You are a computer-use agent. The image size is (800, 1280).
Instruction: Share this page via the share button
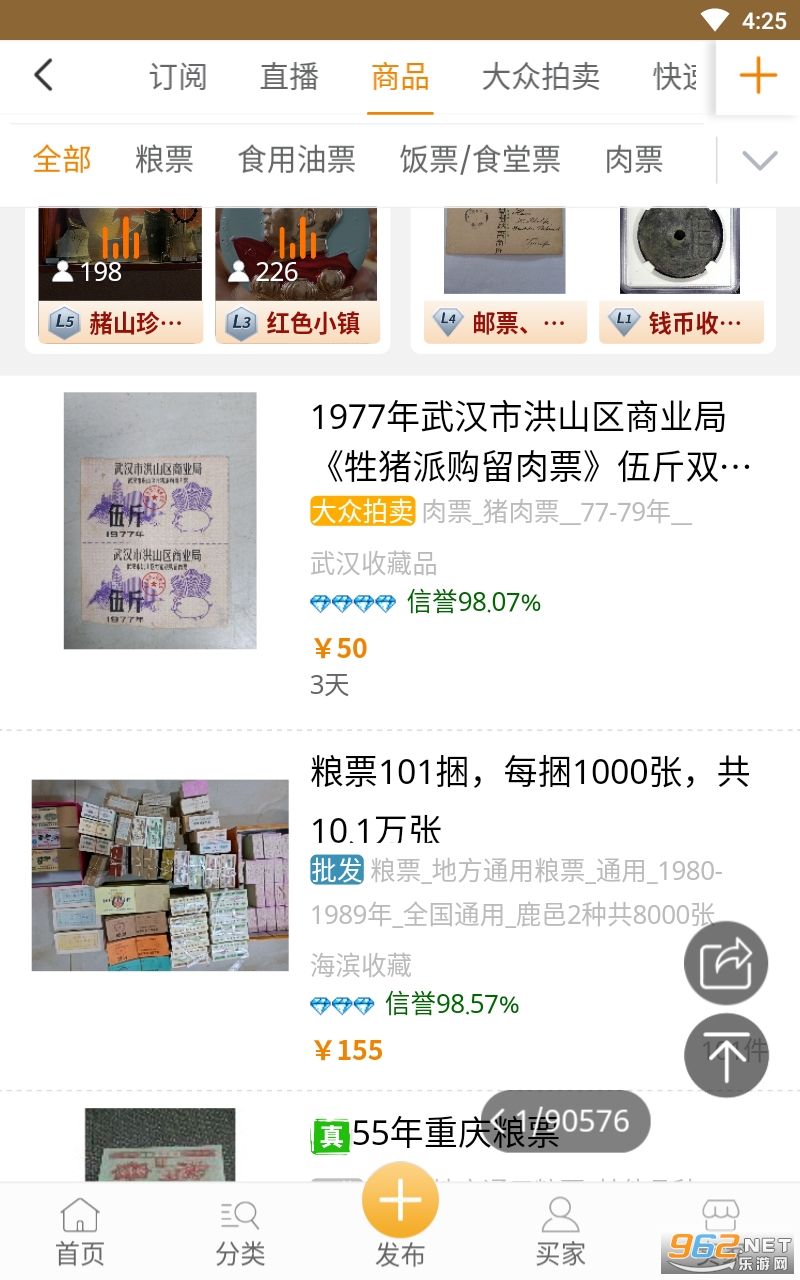click(726, 963)
